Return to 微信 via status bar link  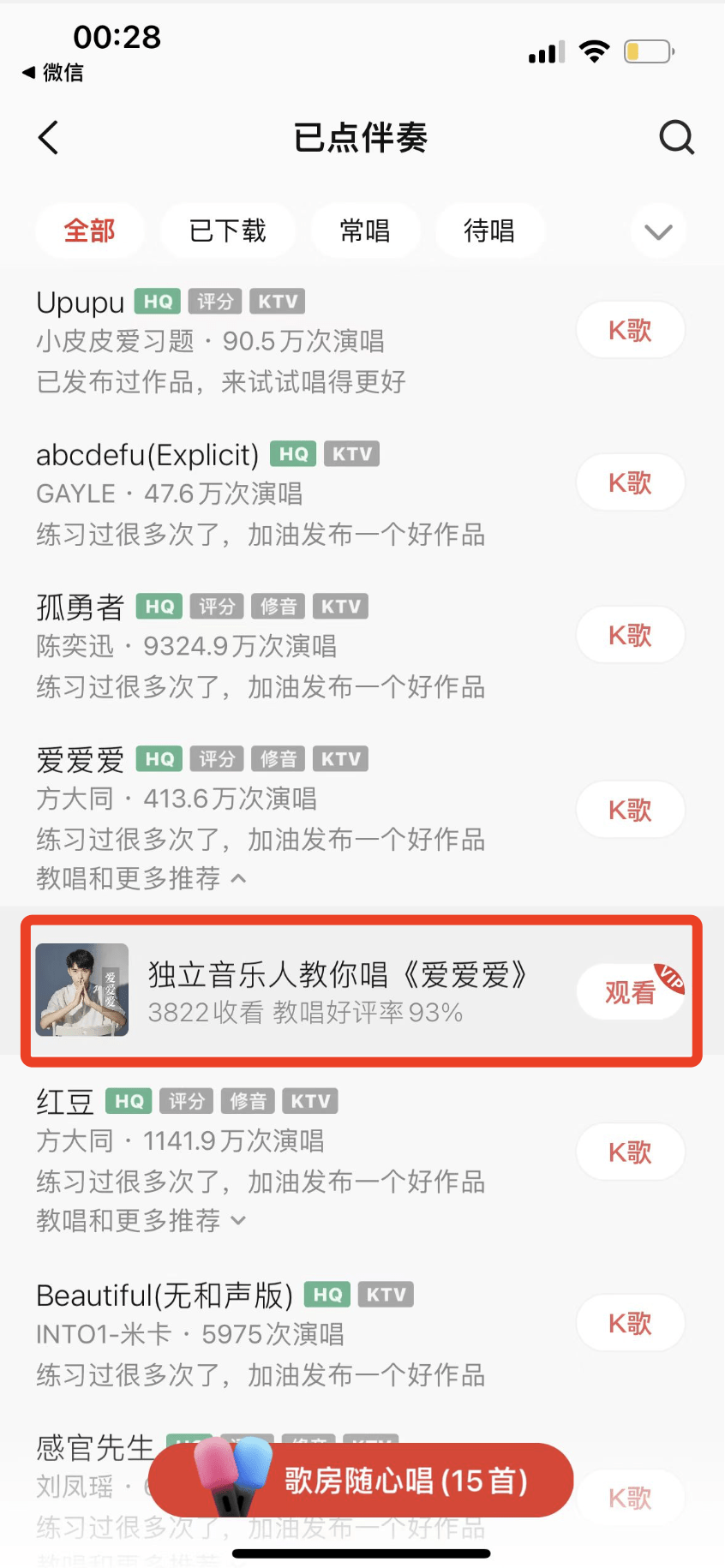pyautogui.click(x=53, y=73)
